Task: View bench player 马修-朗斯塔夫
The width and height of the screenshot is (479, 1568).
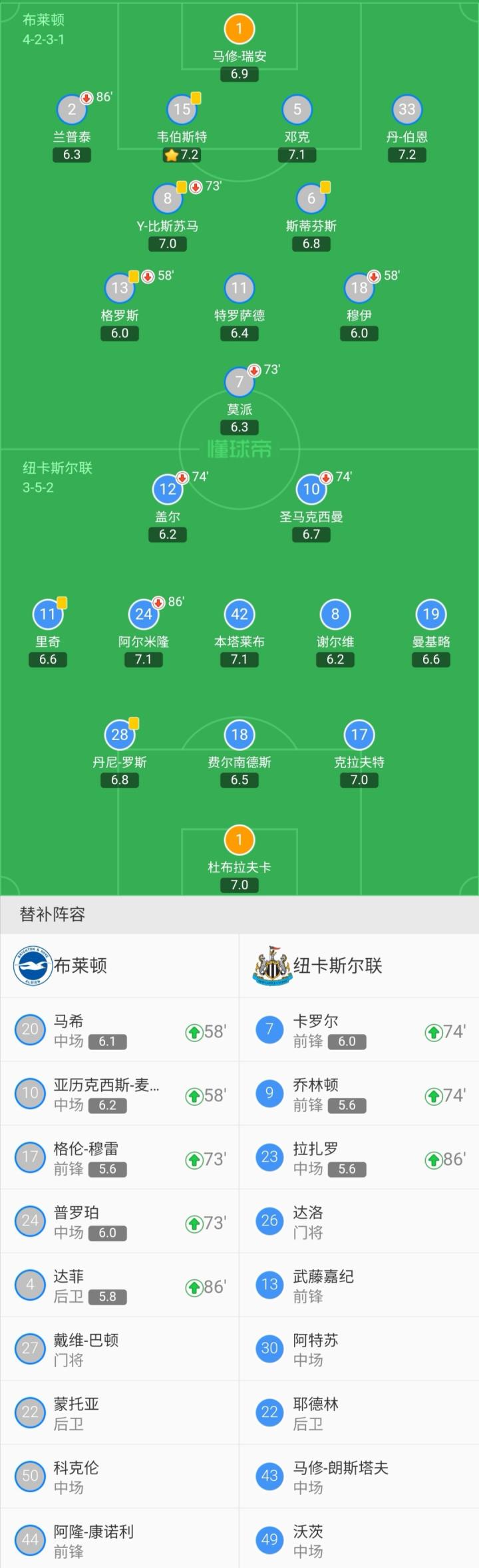Action: click(359, 1476)
